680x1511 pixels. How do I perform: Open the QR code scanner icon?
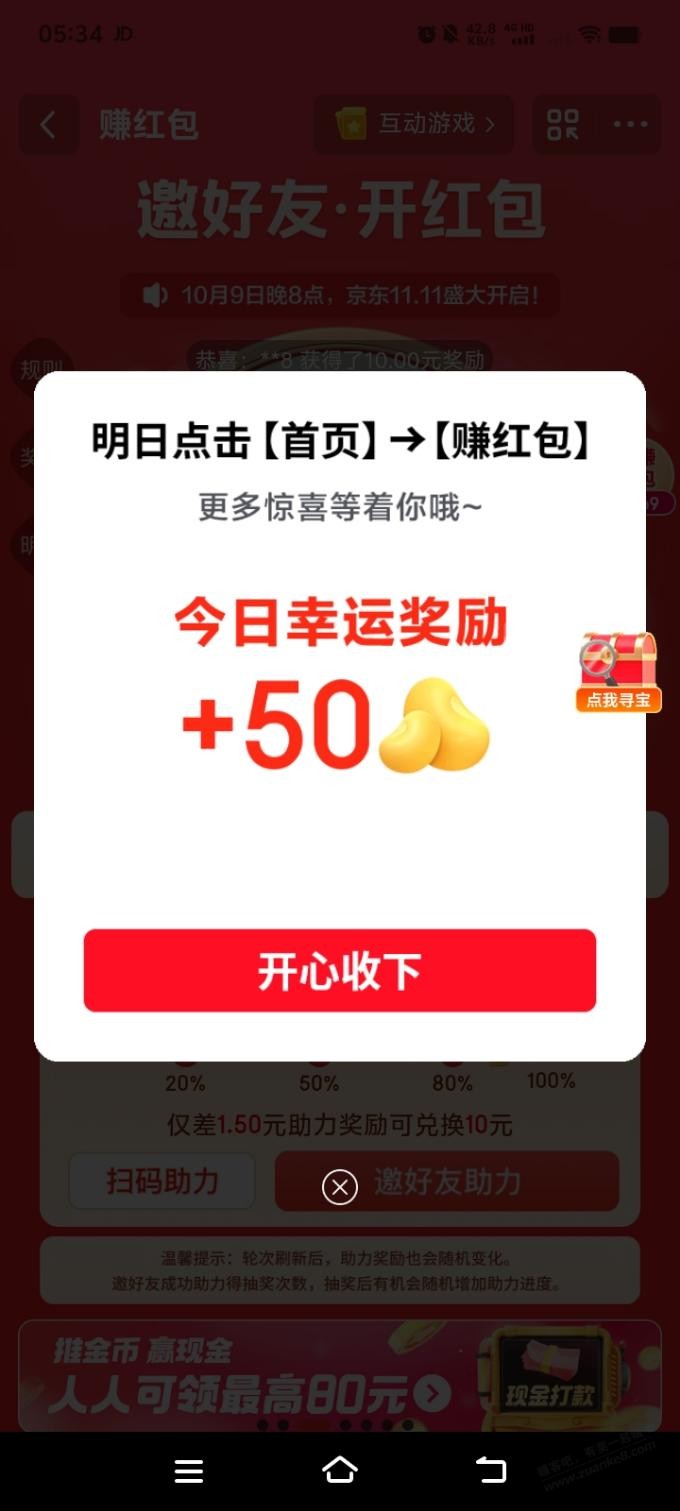click(x=563, y=125)
